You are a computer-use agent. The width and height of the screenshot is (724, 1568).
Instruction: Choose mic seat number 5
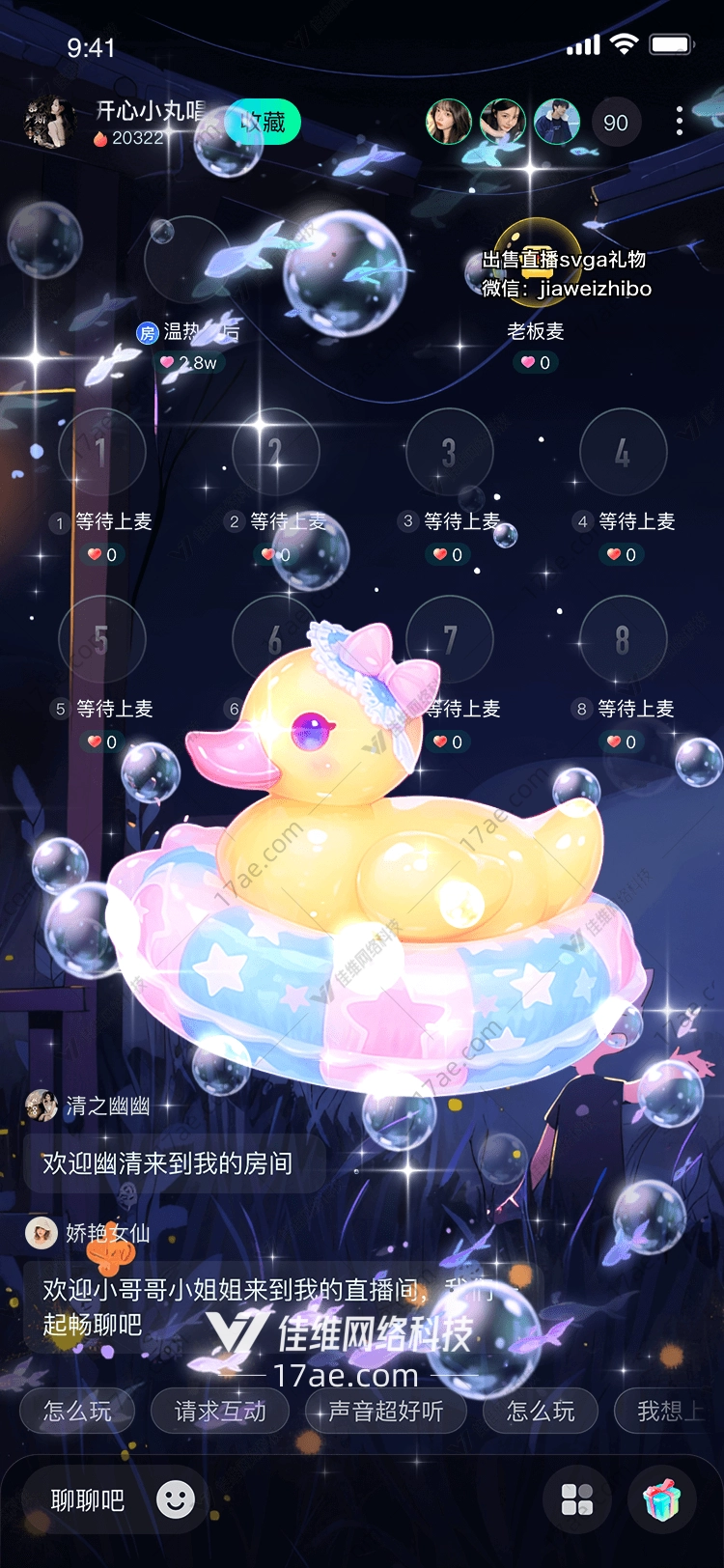coord(101,639)
